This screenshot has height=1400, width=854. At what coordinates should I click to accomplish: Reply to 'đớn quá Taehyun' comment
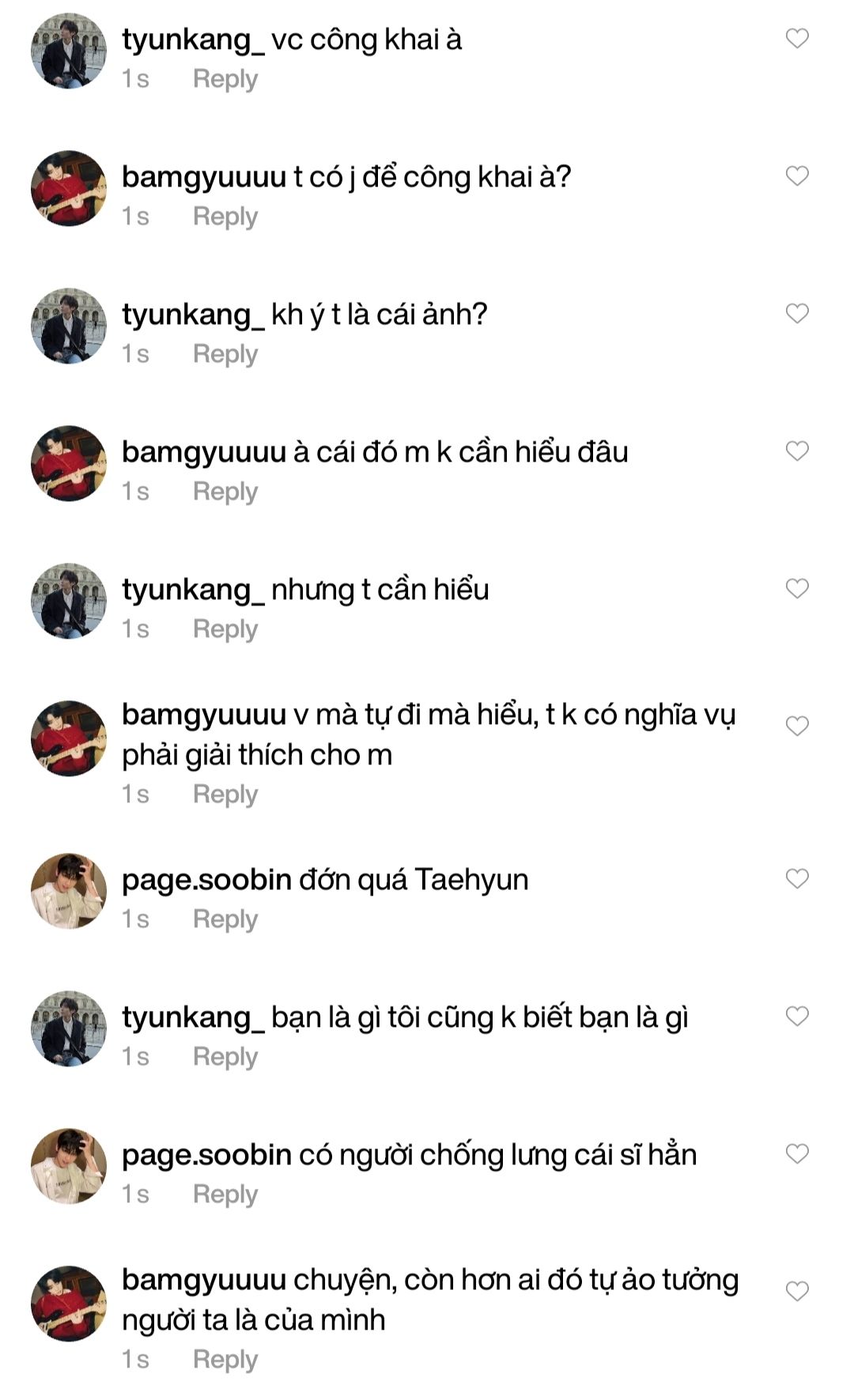[x=225, y=919]
